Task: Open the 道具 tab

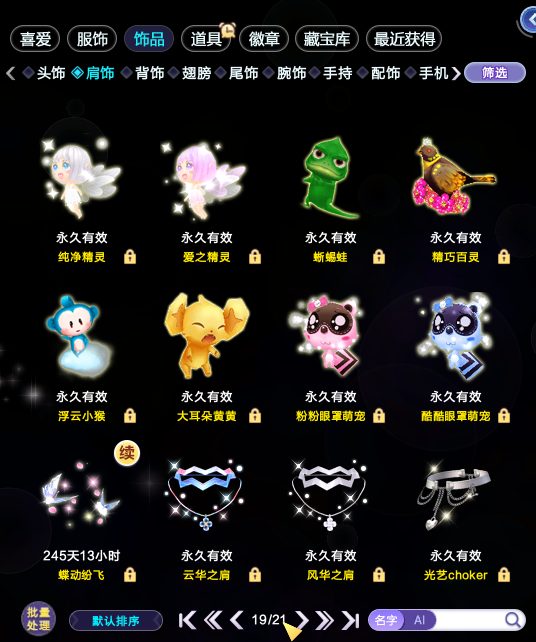Action: coord(206,39)
